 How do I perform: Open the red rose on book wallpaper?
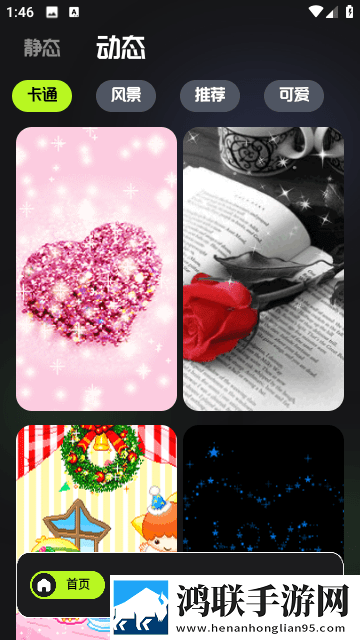click(x=263, y=269)
